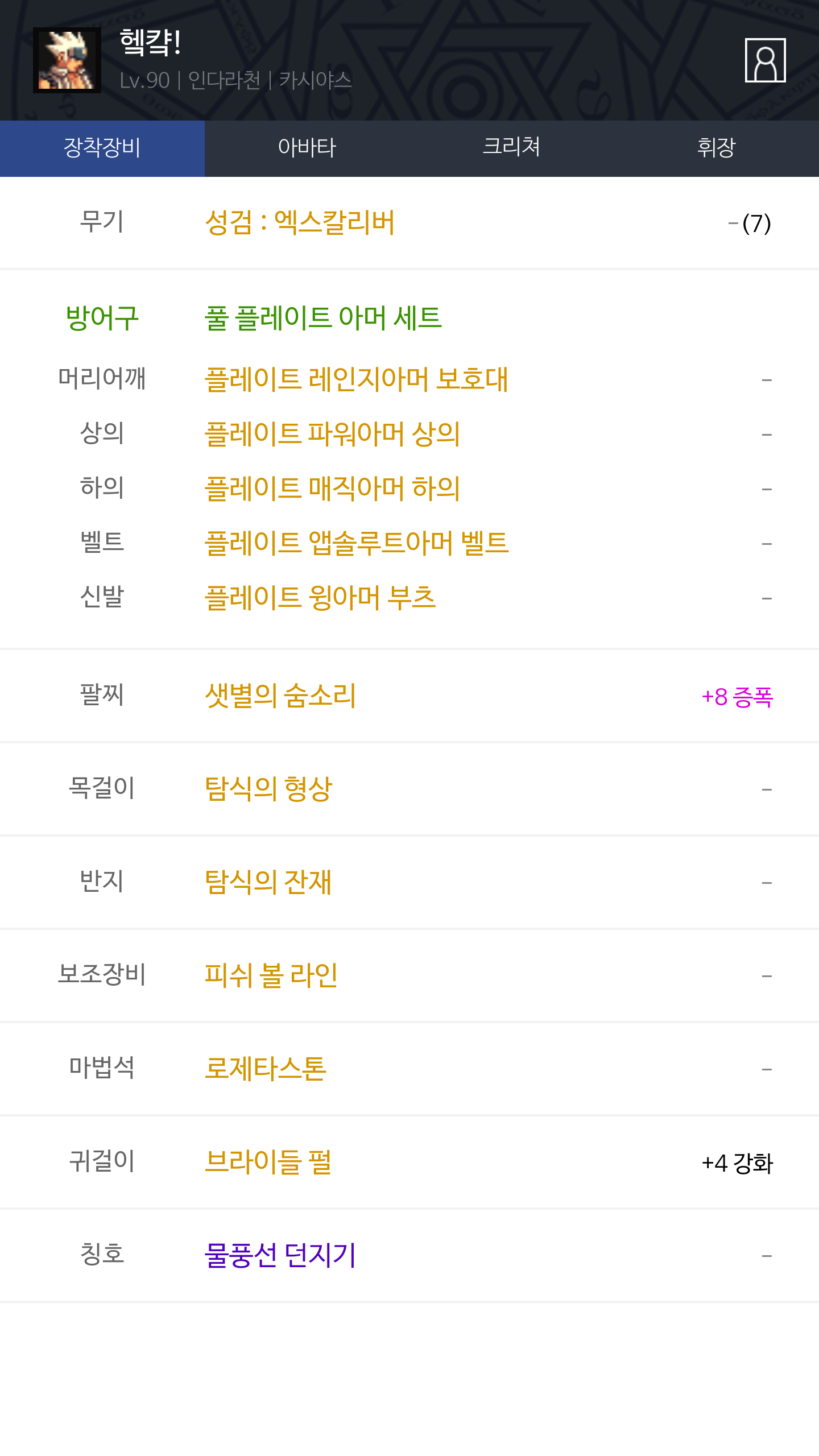Open the character profile icon

pos(765,60)
